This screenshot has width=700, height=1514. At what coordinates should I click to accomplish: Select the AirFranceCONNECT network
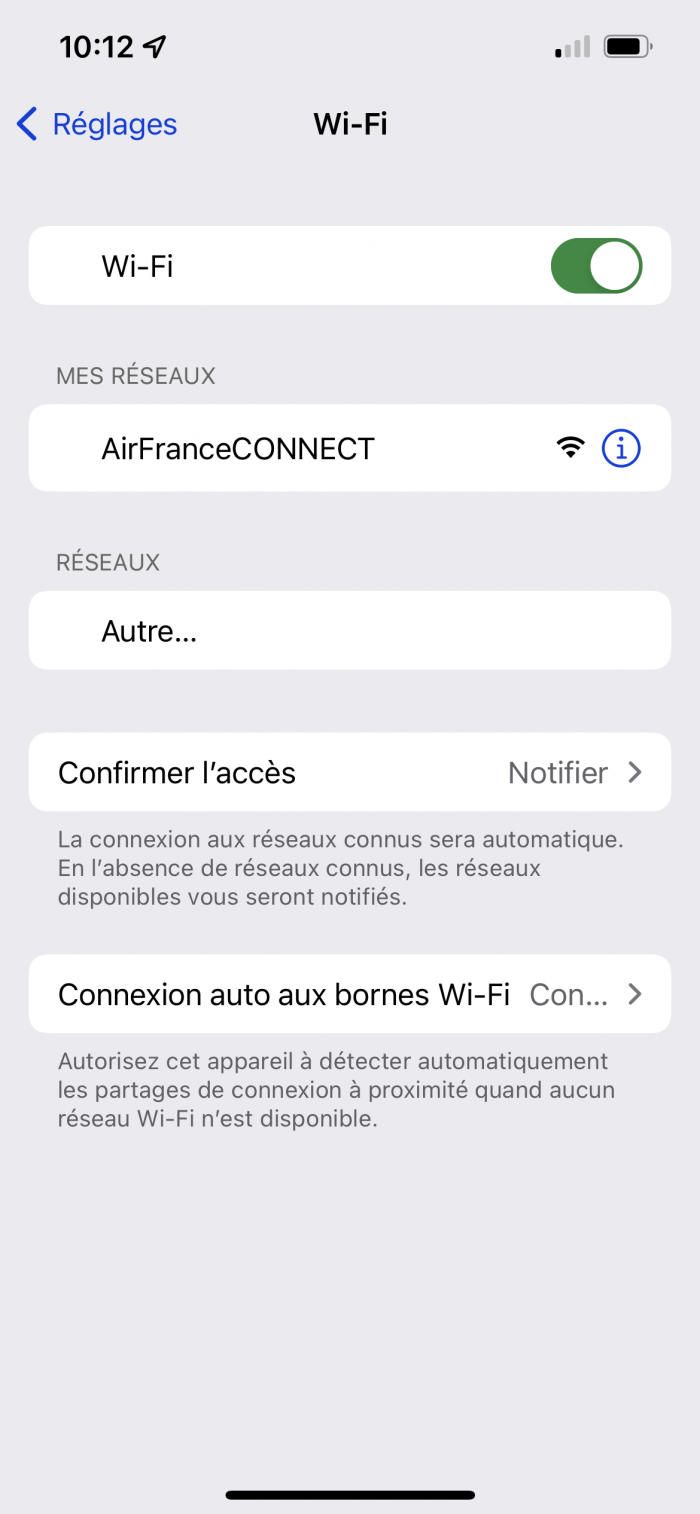coord(238,449)
